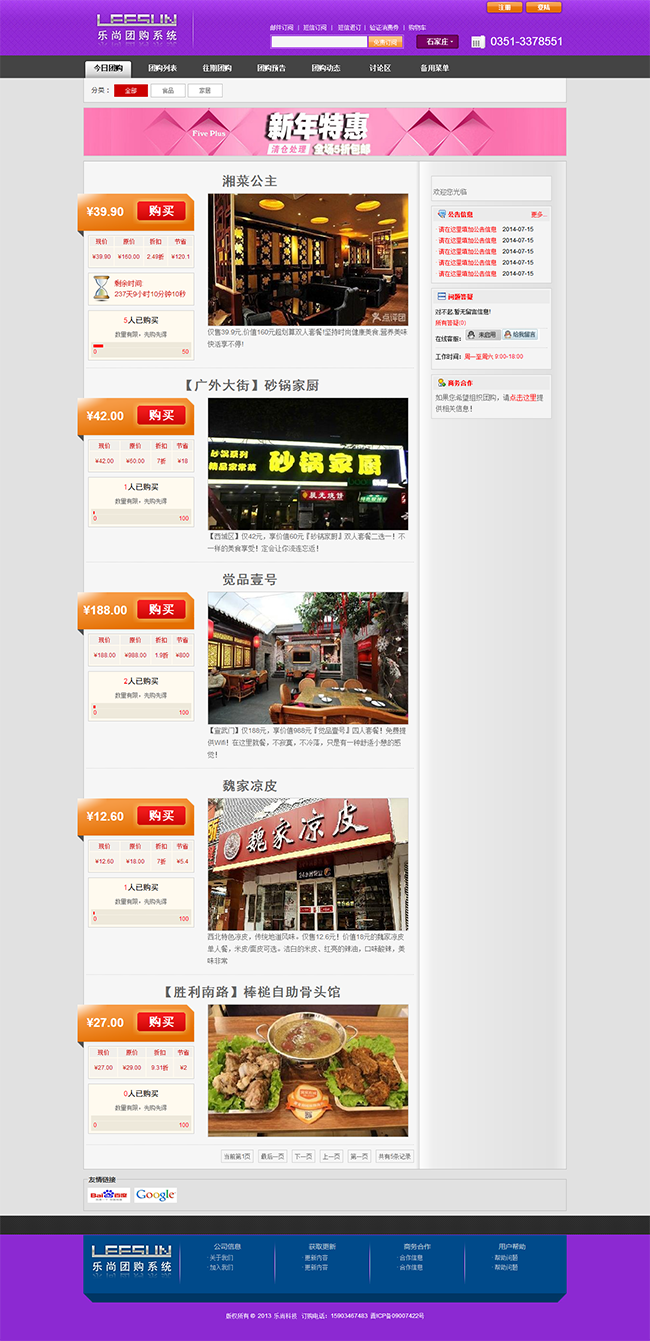Tap the 注册 register button

click(504, 7)
